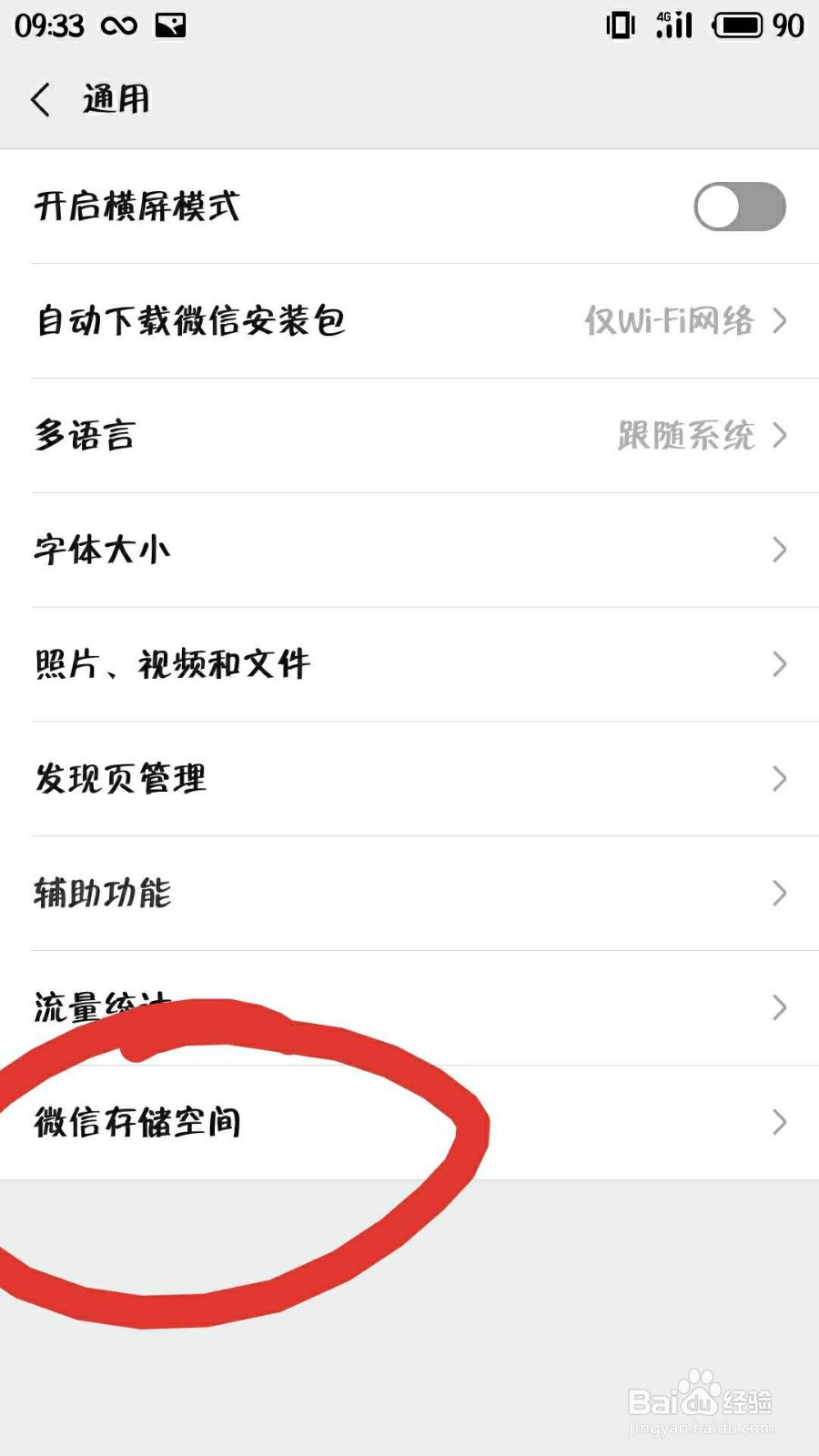819x1456 pixels.
Task: Open 辅助功能 auxiliary functions menu
Action: click(x=409, y=894)
